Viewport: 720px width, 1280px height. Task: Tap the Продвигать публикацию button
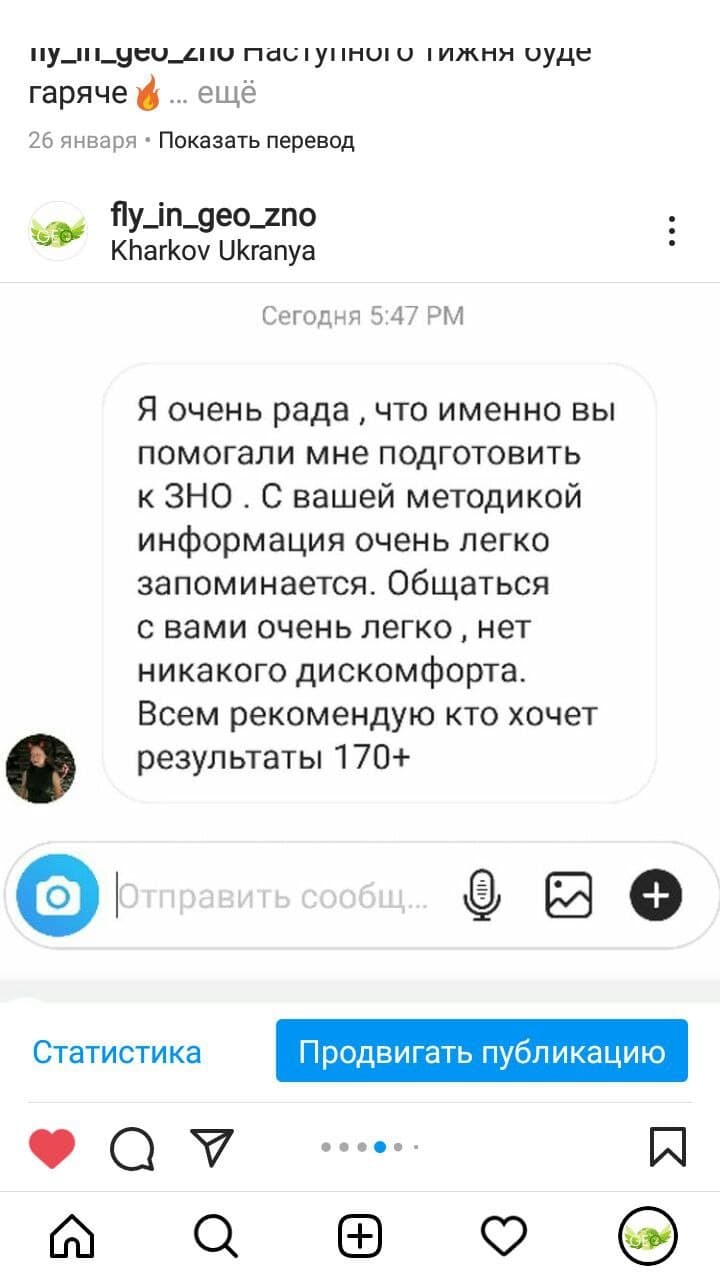pyautogui.click(x=482, y=1051)
